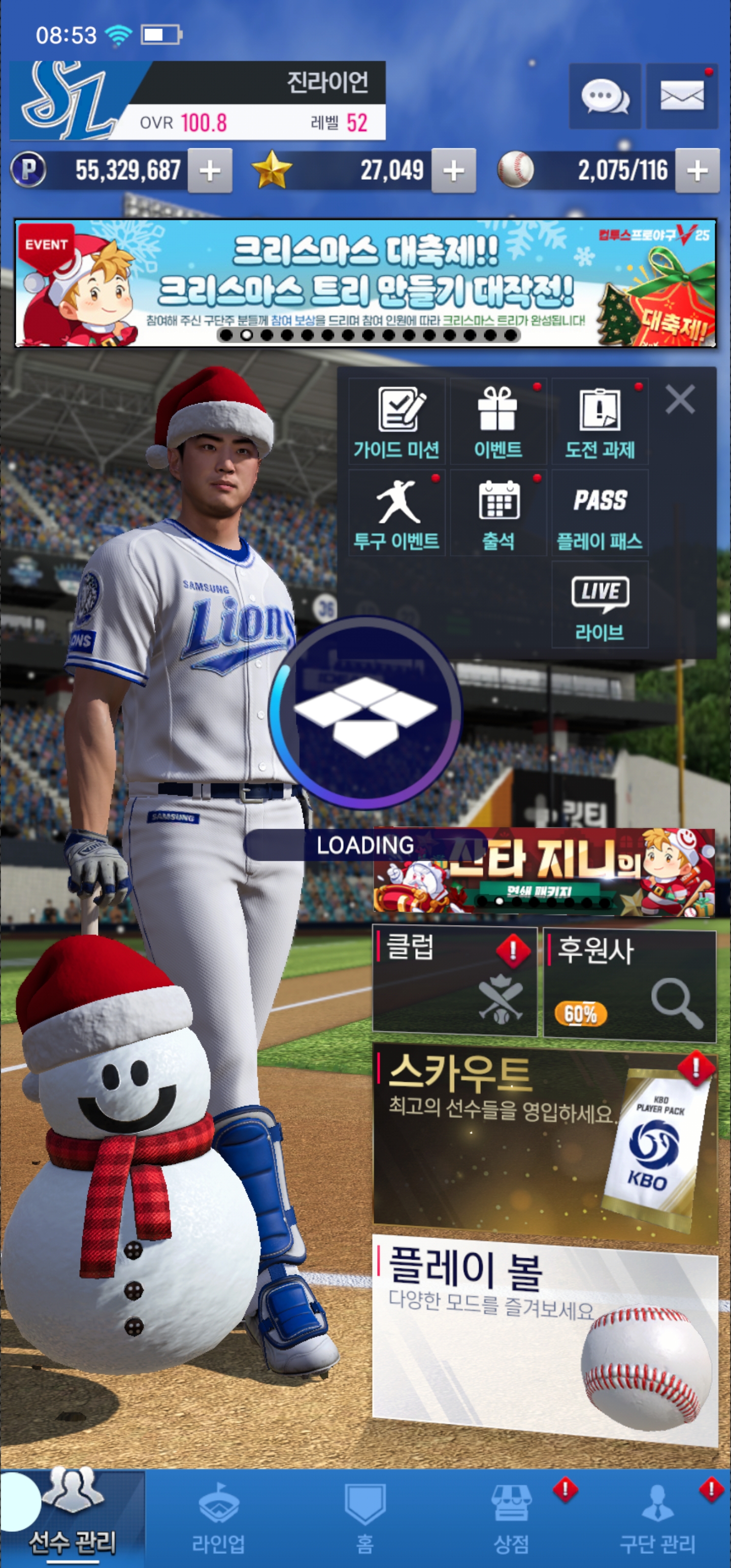Open the 크리스마스 대축제 event banner
This screenshot has width=731, height=1568.
click(x=365, y=284)
